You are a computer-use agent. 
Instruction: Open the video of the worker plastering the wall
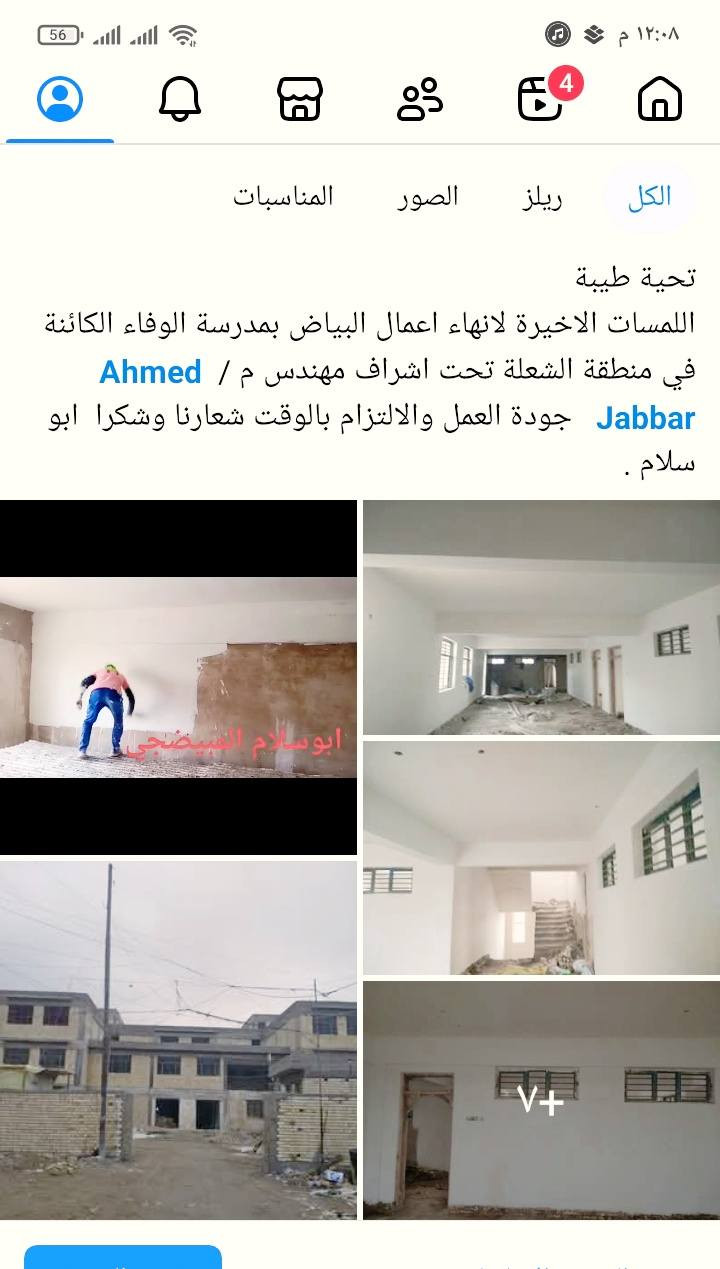point(178,677)
